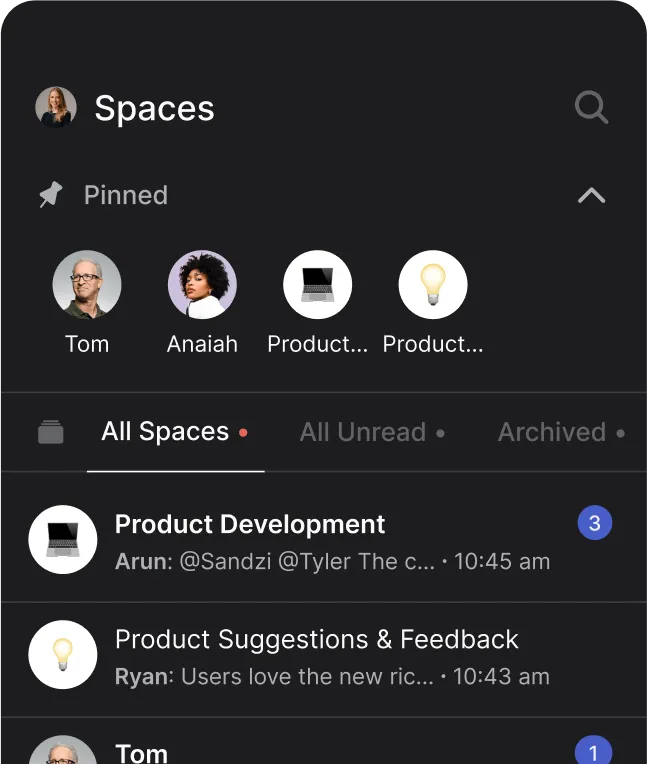Screen dimensions: 647x764
Task: Open pinned chat with Anaiah
Action: click(202, 285)
